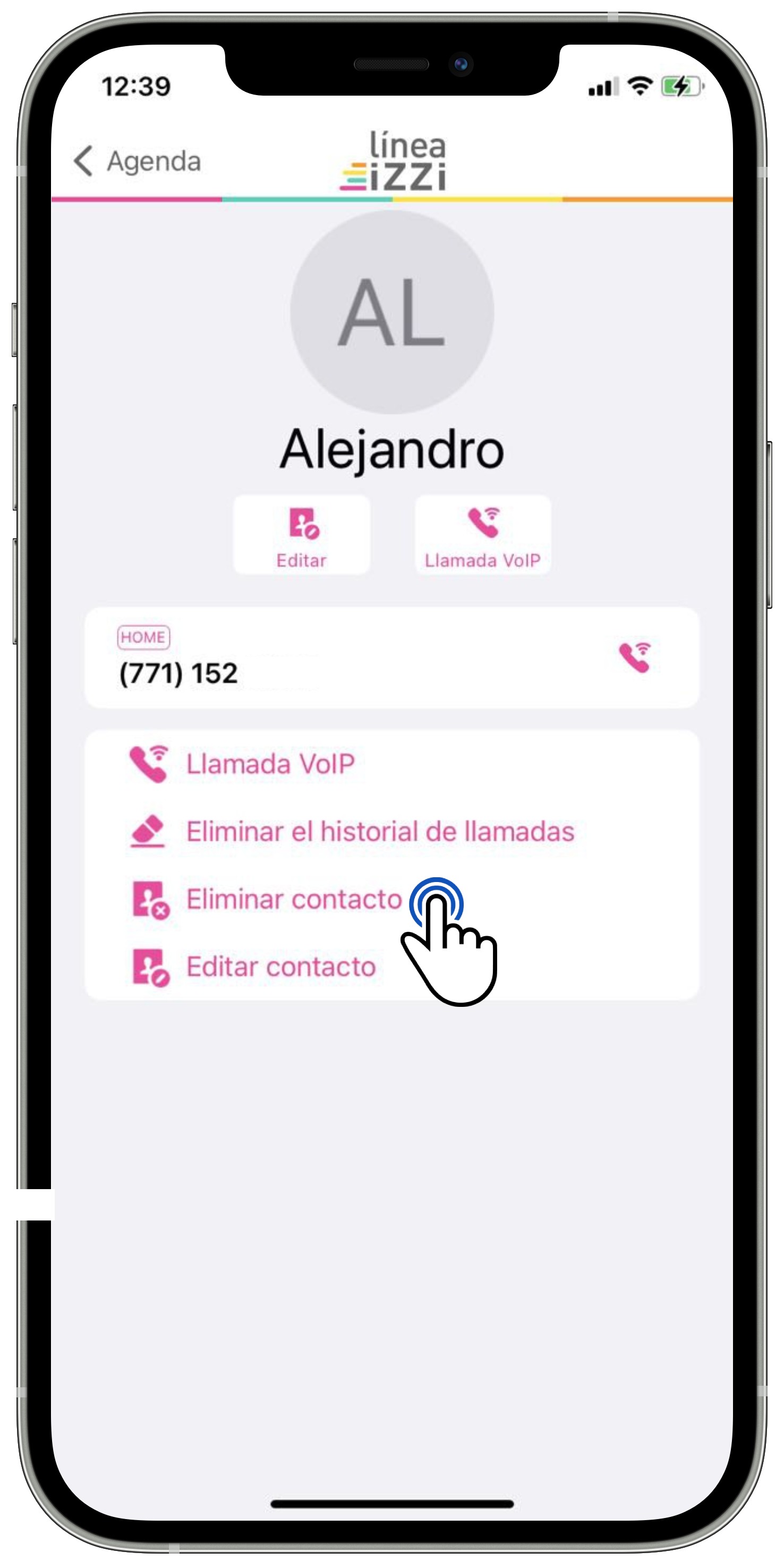Image resolution: width=784 pixels, height=1560 pixels.
Task: Open Editar contacto
Action: tap(280, 967)
